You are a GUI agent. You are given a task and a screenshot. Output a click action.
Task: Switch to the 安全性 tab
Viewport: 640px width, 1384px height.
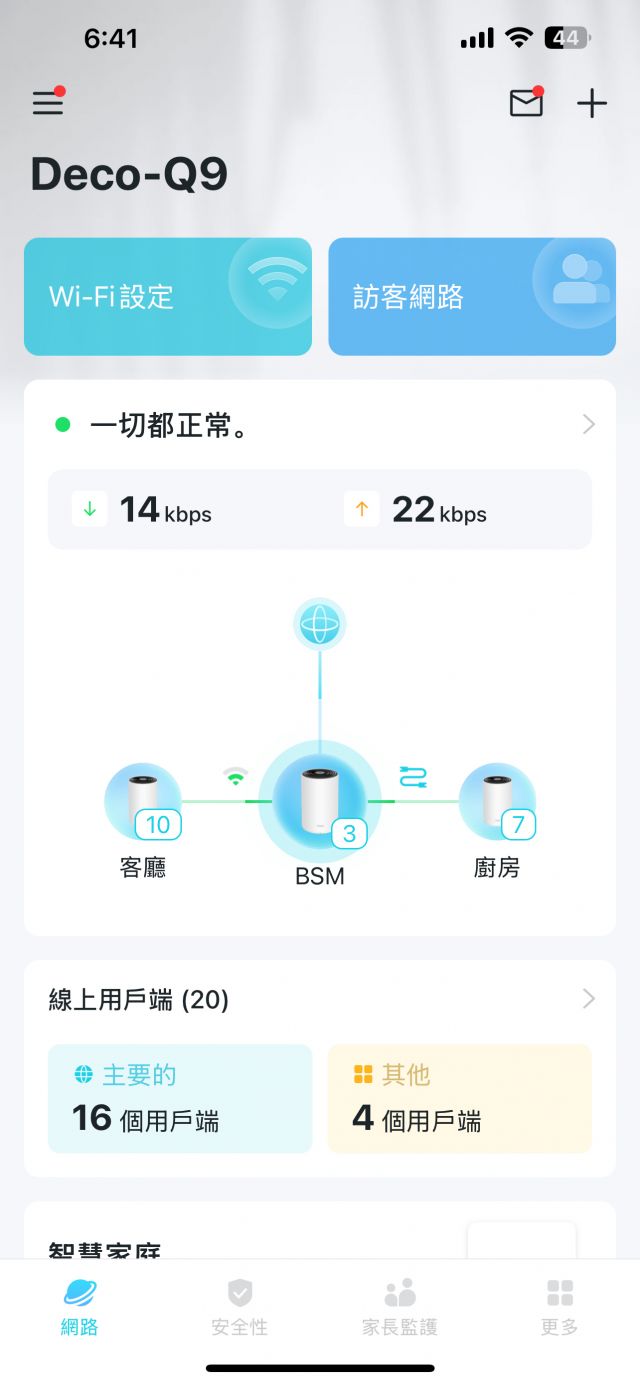pos(240,1307)
